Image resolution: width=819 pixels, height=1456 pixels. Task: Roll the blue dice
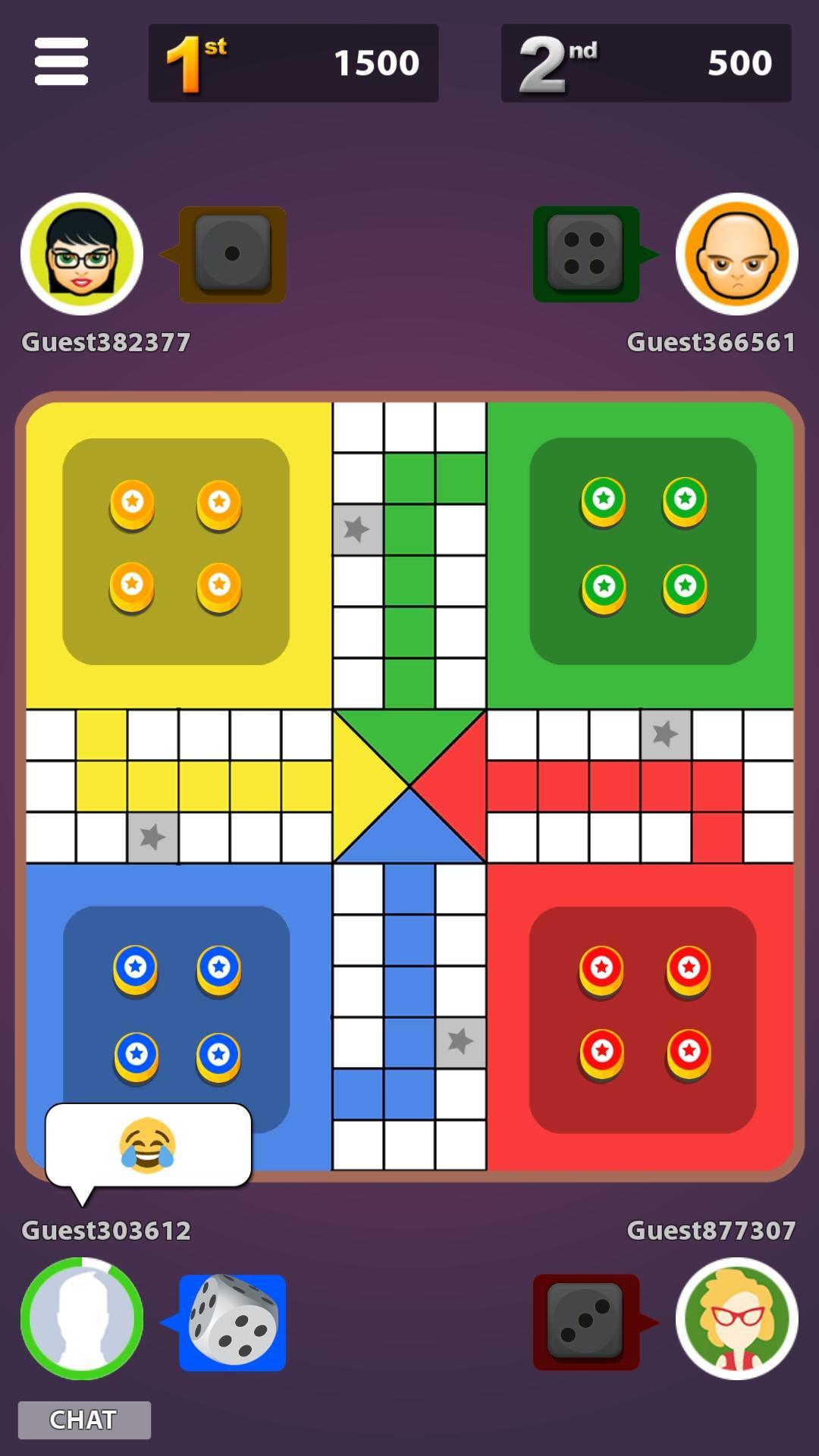tap(232, 1323)
